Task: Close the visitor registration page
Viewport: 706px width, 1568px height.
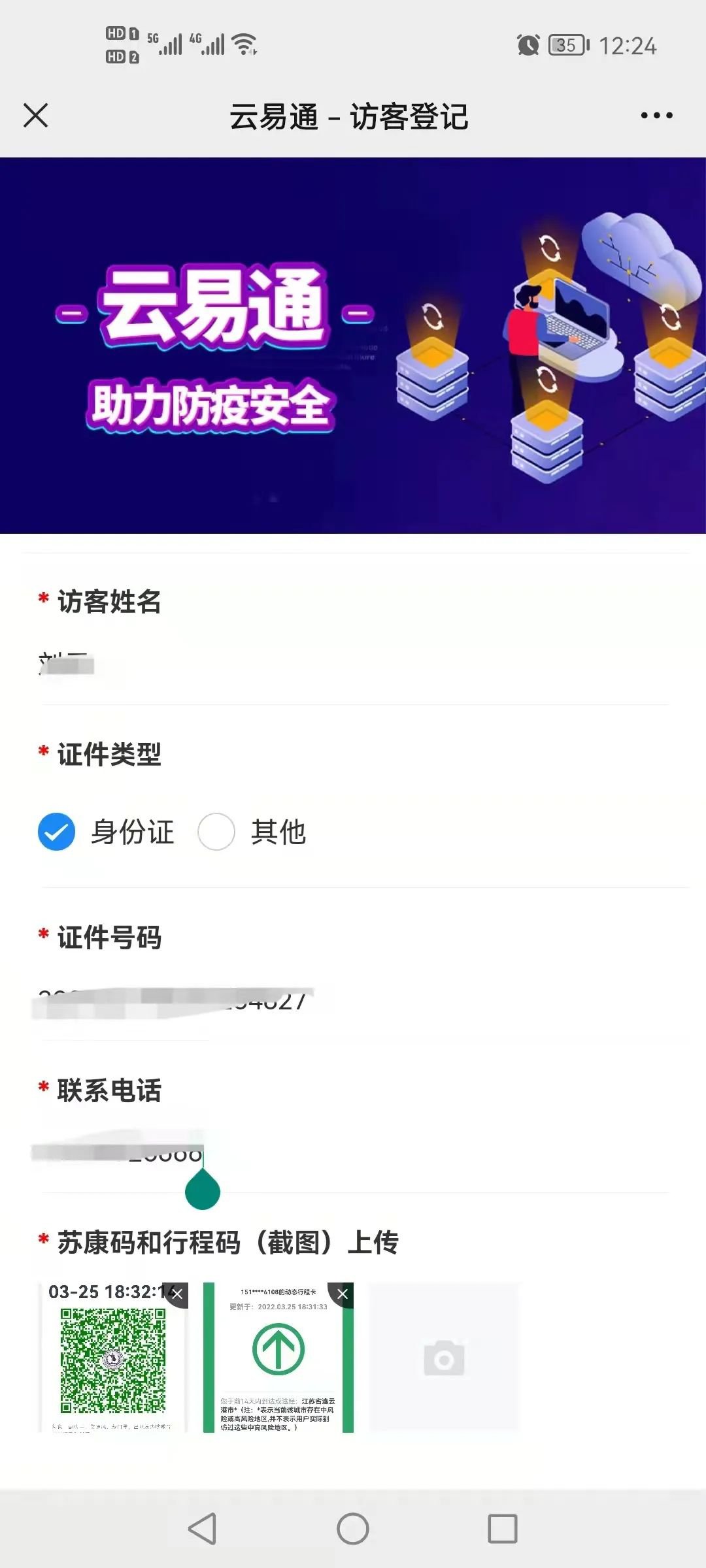Action: point(35,116)
